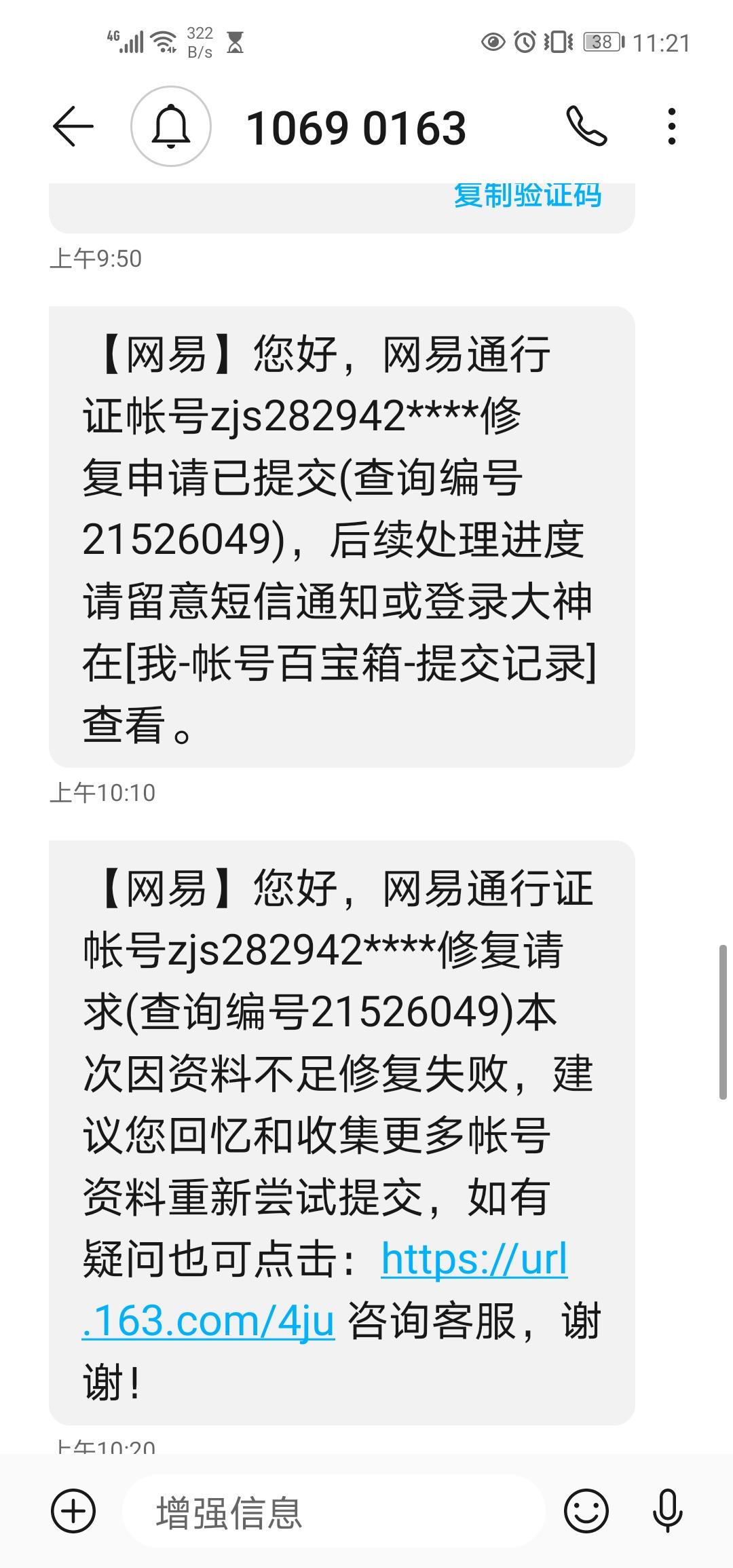Call the number 1069 0163

(x=586, y=126)
